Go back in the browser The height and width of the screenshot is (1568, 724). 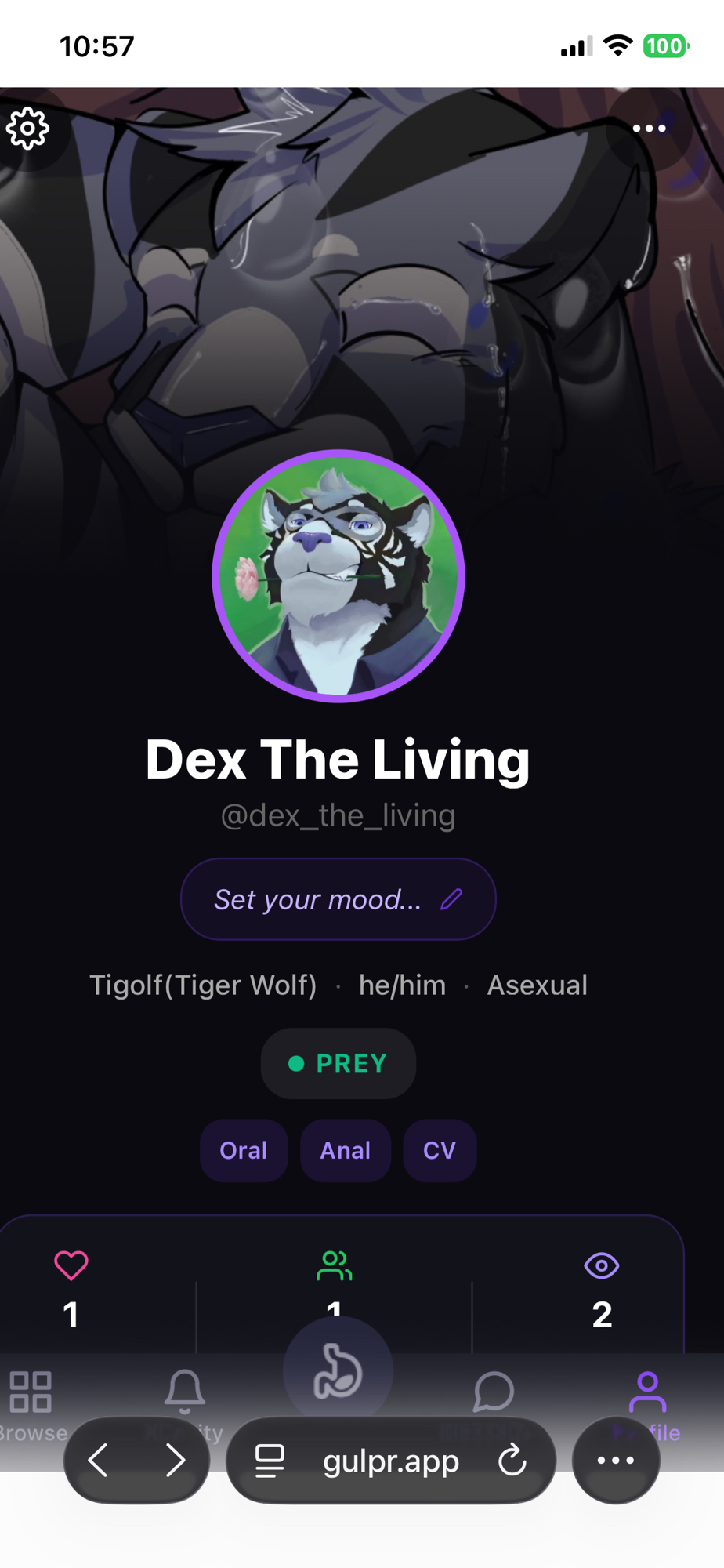tap(99, 1461)
